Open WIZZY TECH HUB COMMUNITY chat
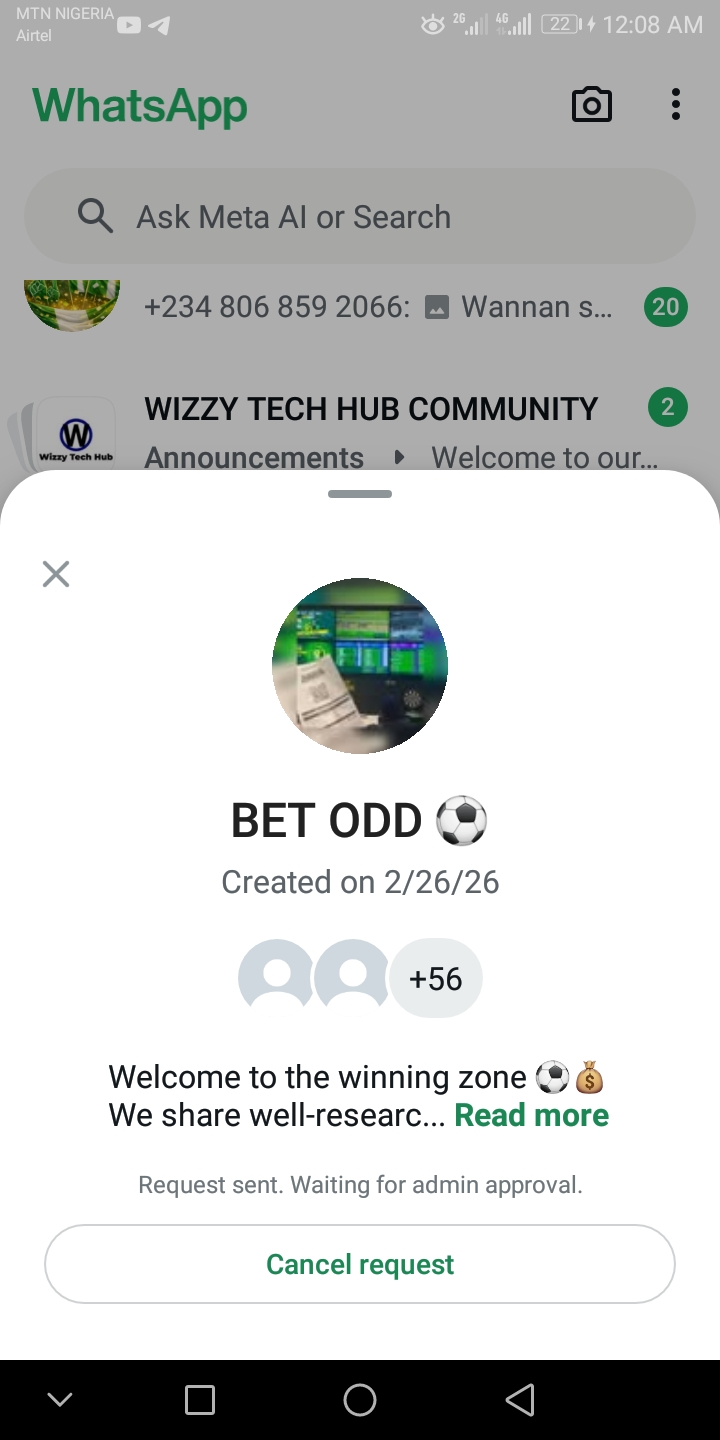Screen dimensions: 720x1440 pyautogui.click(x=370, y=432)
